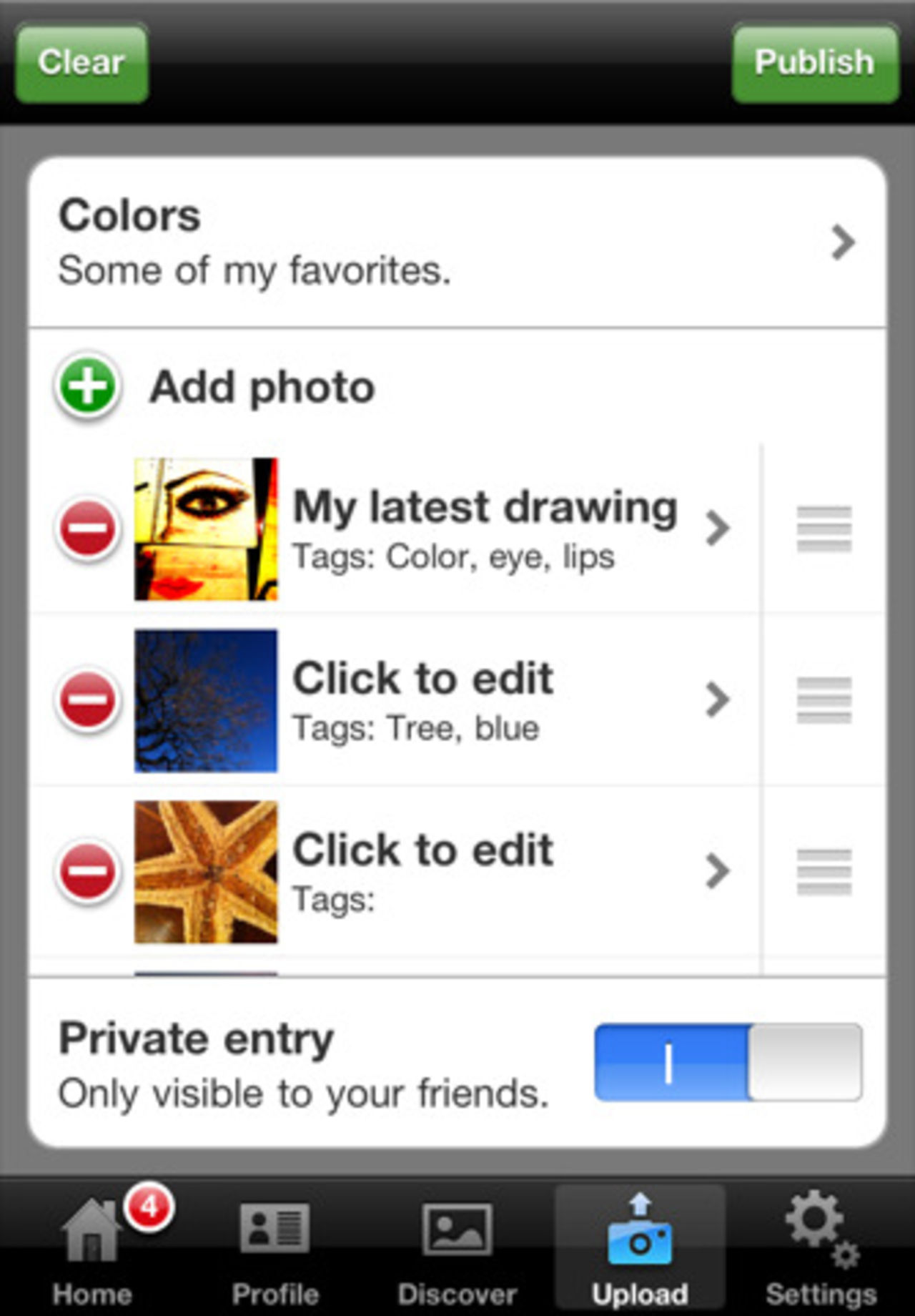The height and width of the screenshot is (1316, 915).
Task: Publish this photo entry
Action: click(814, 63)
